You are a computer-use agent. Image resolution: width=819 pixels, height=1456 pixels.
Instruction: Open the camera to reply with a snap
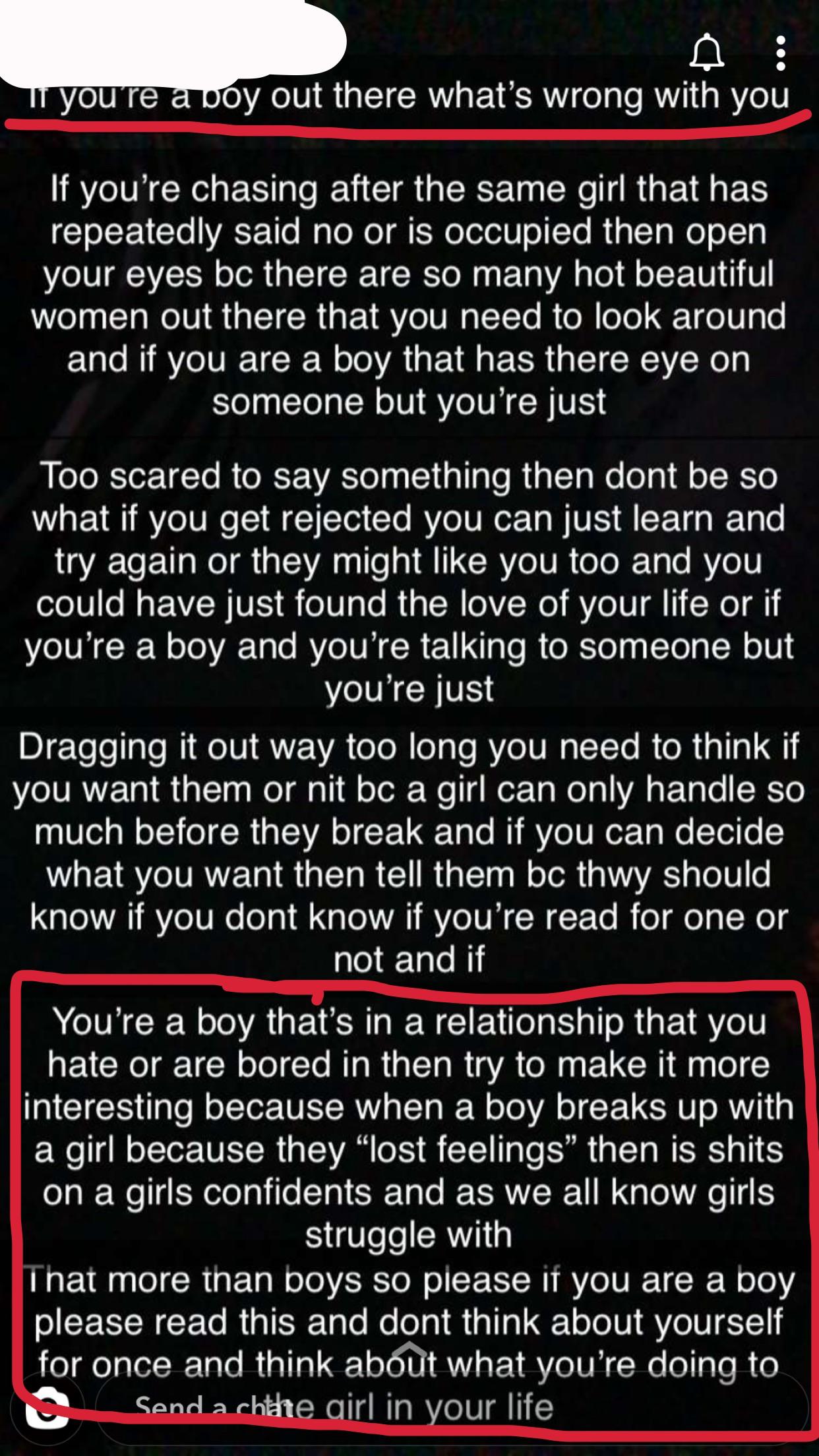[x=47, y=1407]
